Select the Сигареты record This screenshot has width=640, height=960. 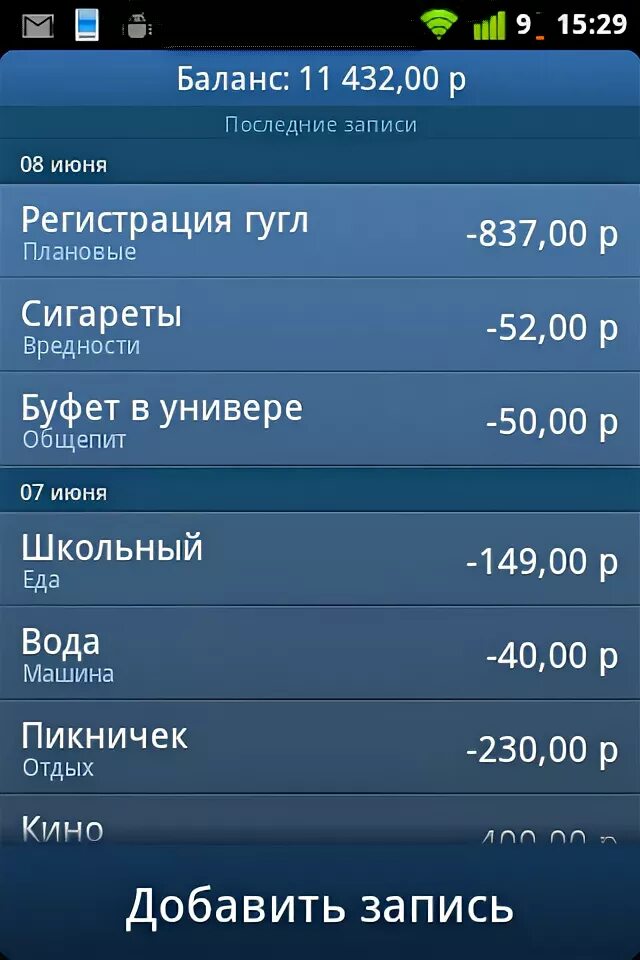click(320, 326)
